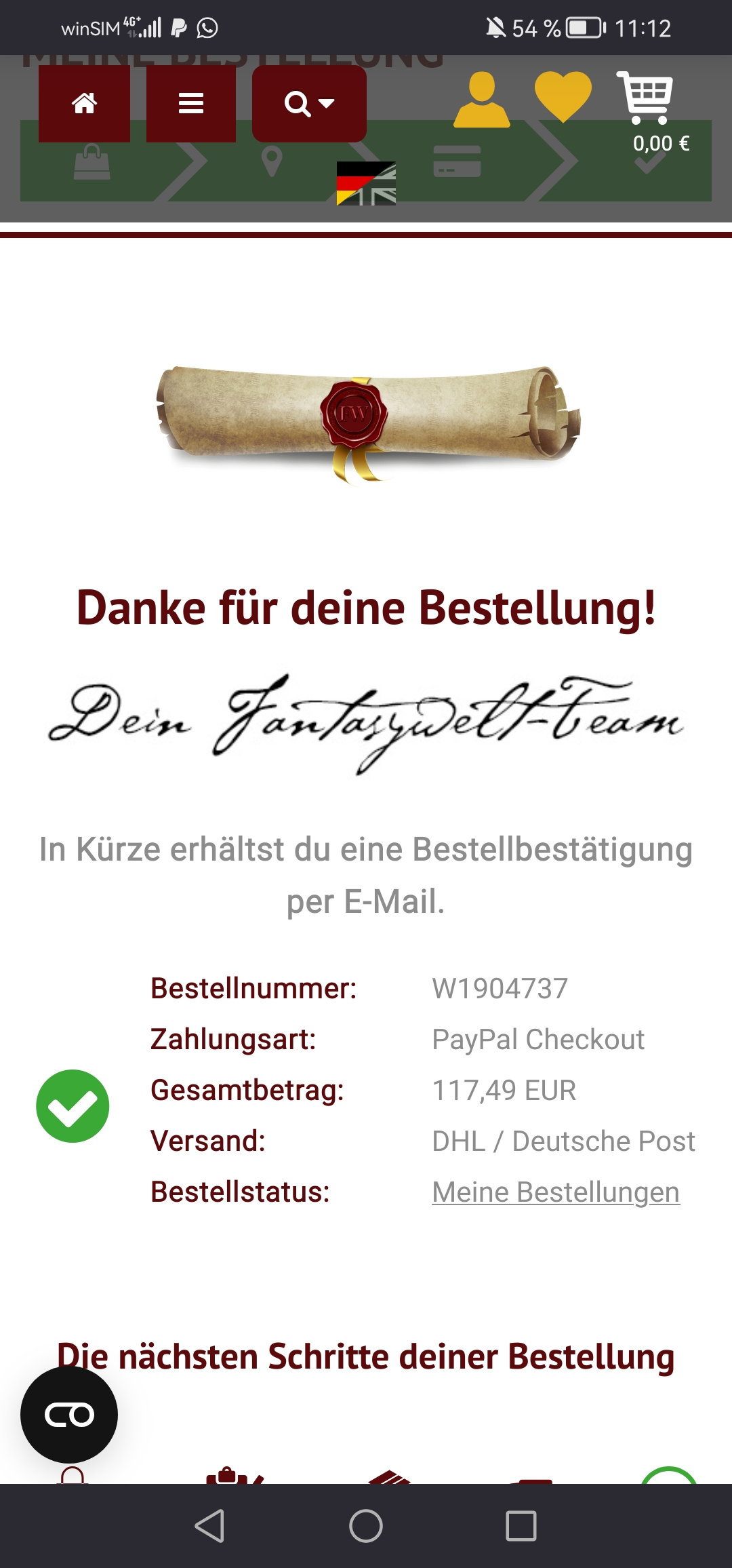Viewport: 732px width, 1568px height.
Task: Open the user account icon
Action: [481, 100]
